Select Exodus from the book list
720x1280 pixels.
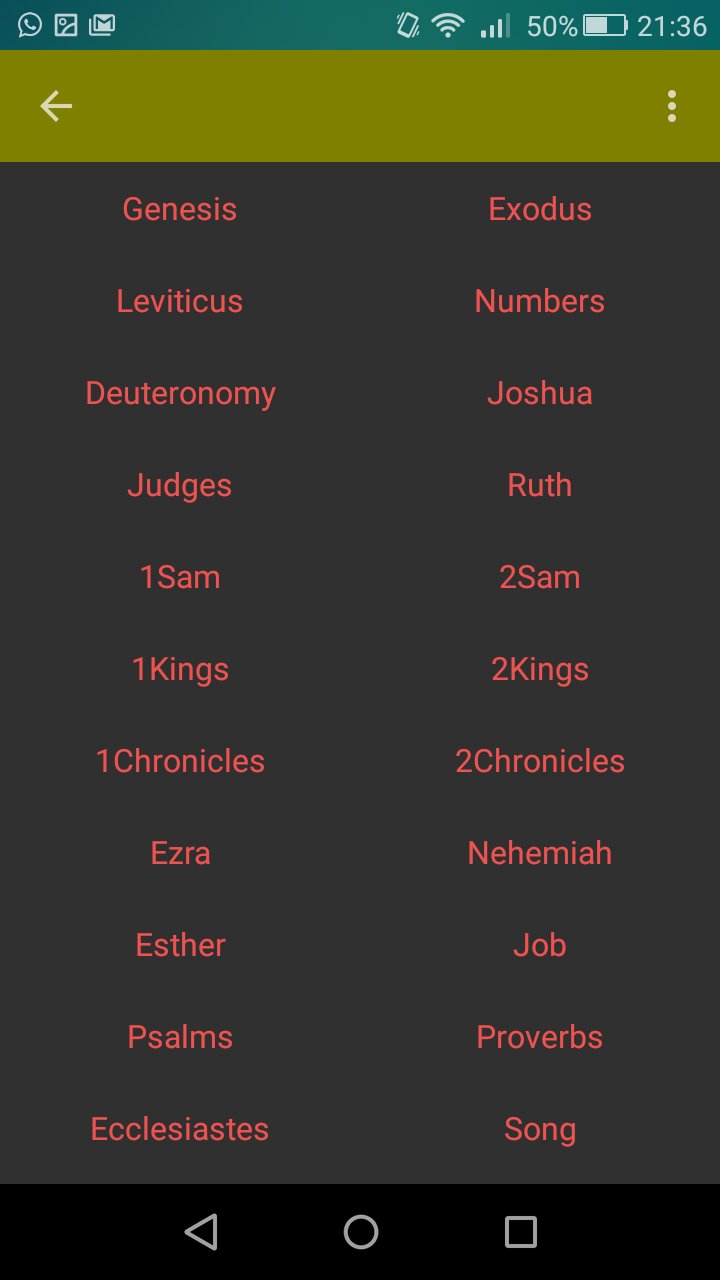pyautogui.click(x=540, y=209)
